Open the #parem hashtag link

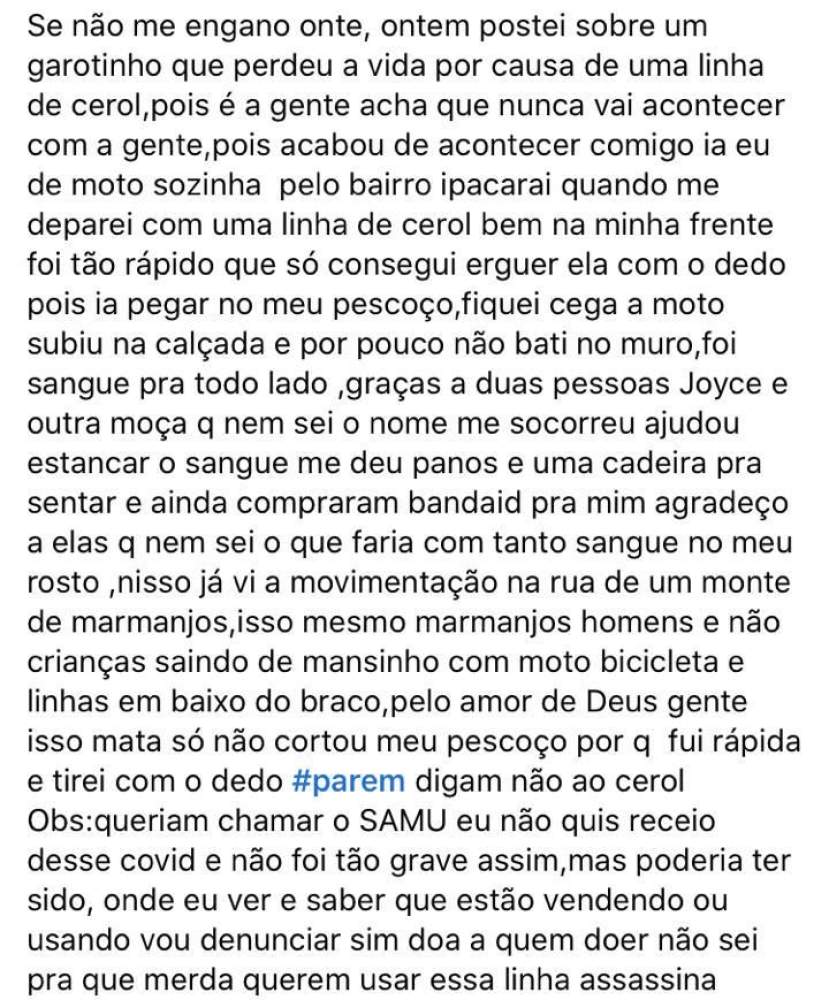click(x=348, y=782)
